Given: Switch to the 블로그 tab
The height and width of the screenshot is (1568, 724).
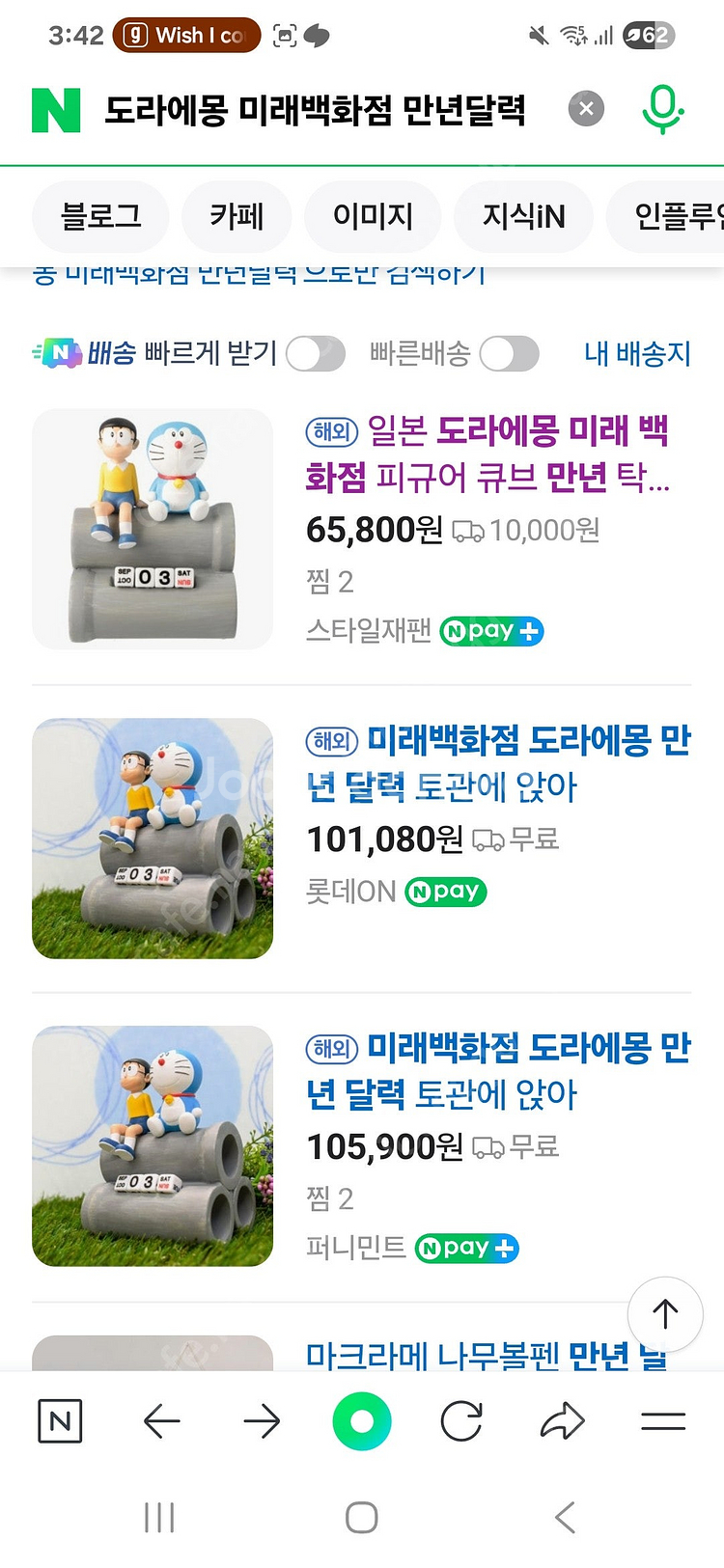Looking at the screenshot, I should click(x=100, y=216).
